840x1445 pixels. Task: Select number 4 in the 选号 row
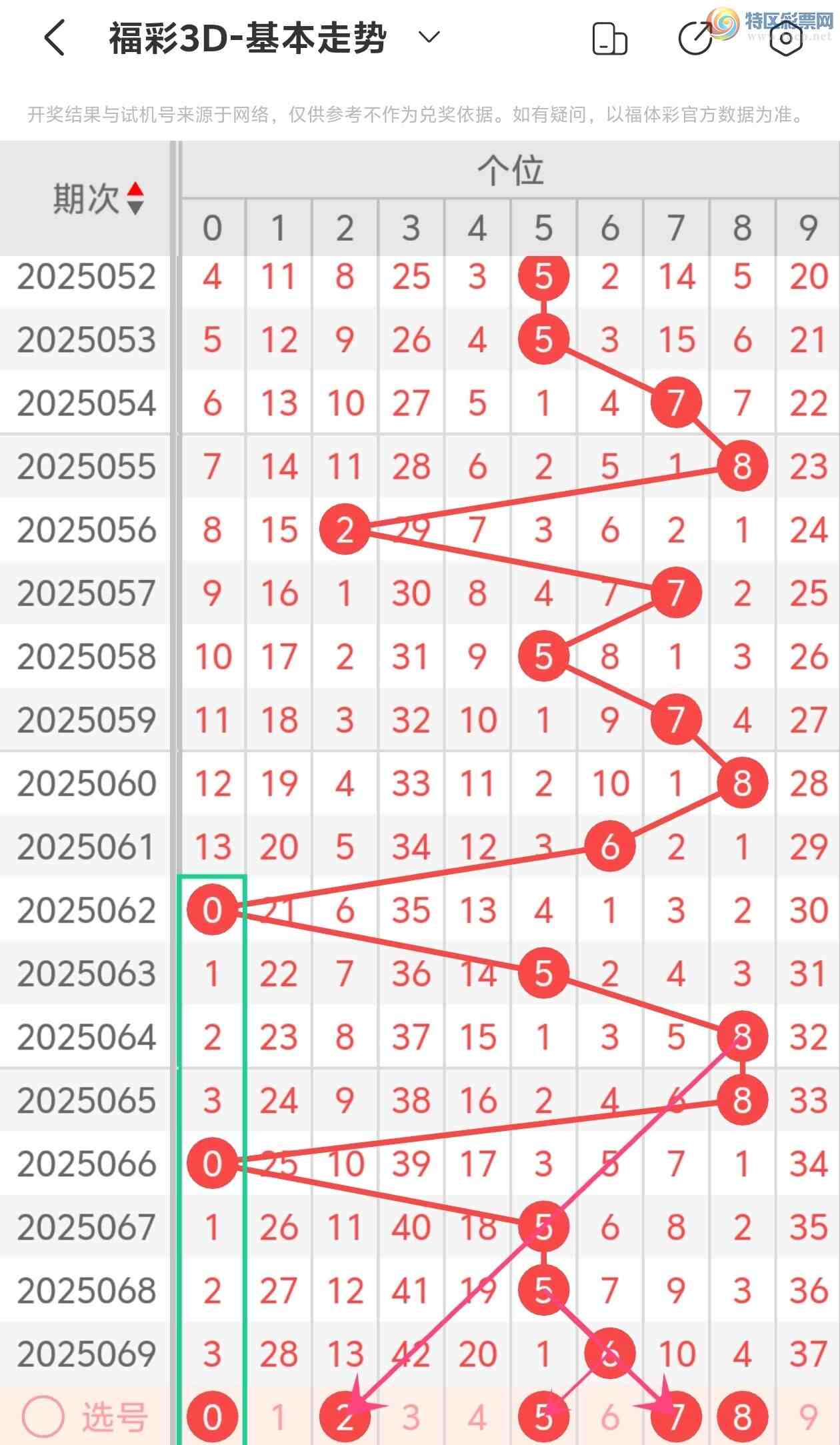tap(477, 1418)
